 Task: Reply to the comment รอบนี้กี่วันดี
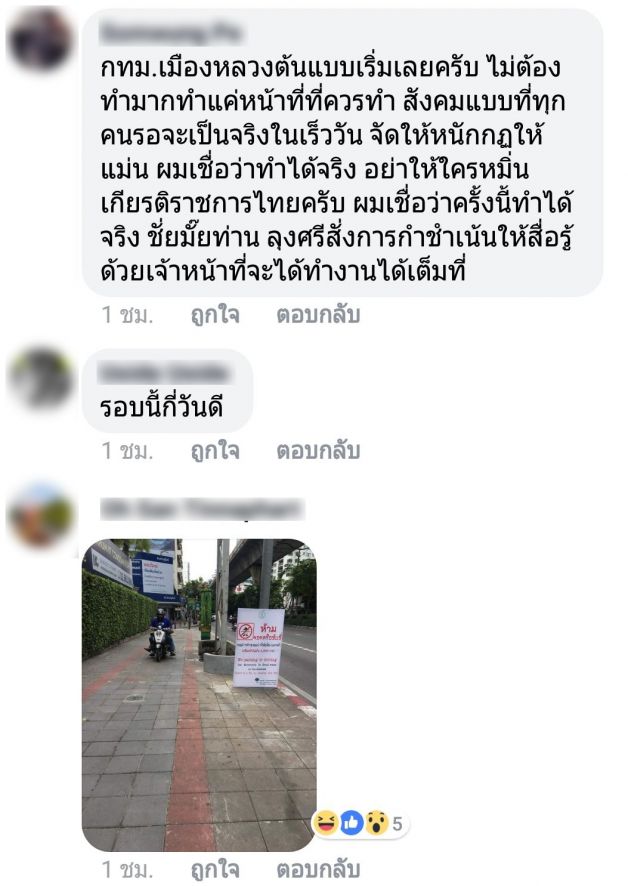317,451
